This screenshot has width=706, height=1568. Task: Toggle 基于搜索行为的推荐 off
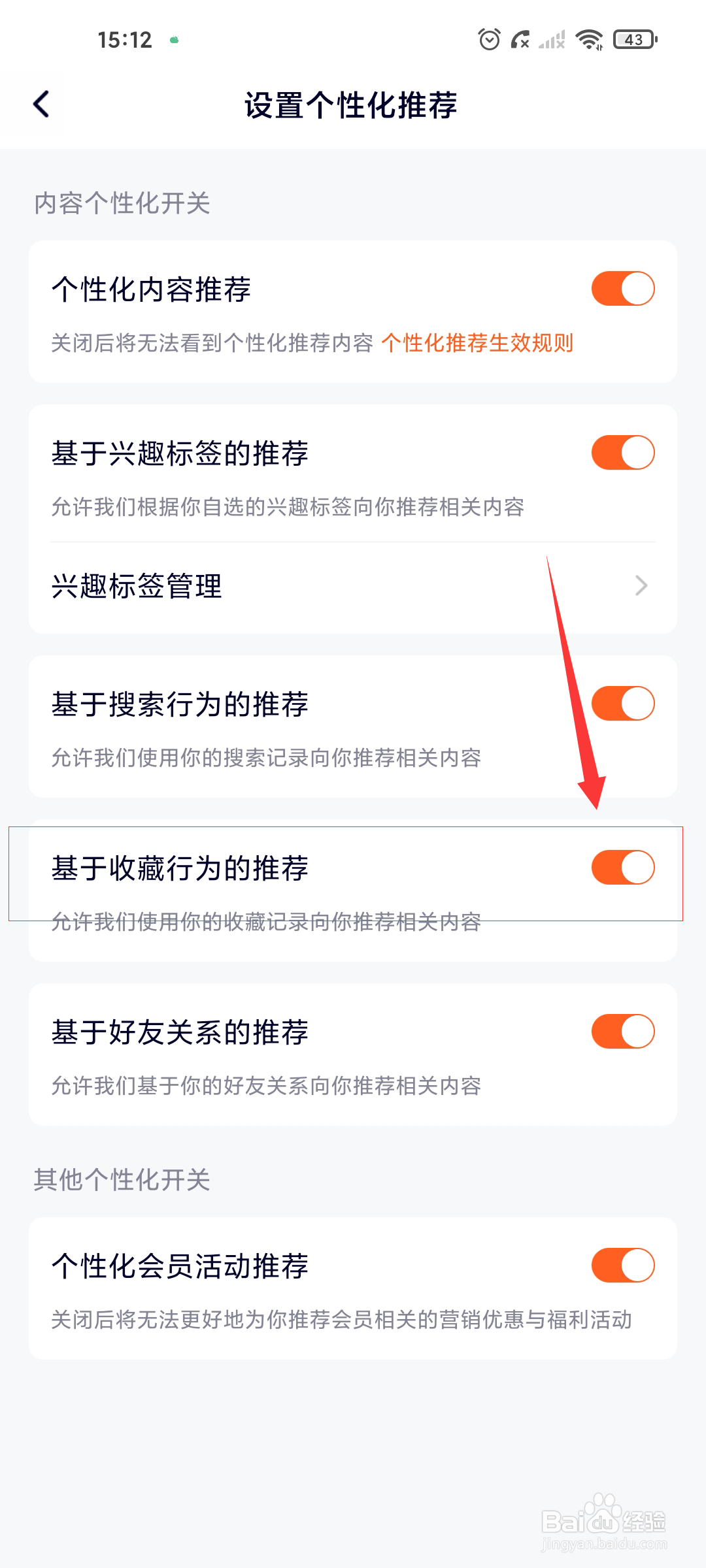[x=622, y=704]
